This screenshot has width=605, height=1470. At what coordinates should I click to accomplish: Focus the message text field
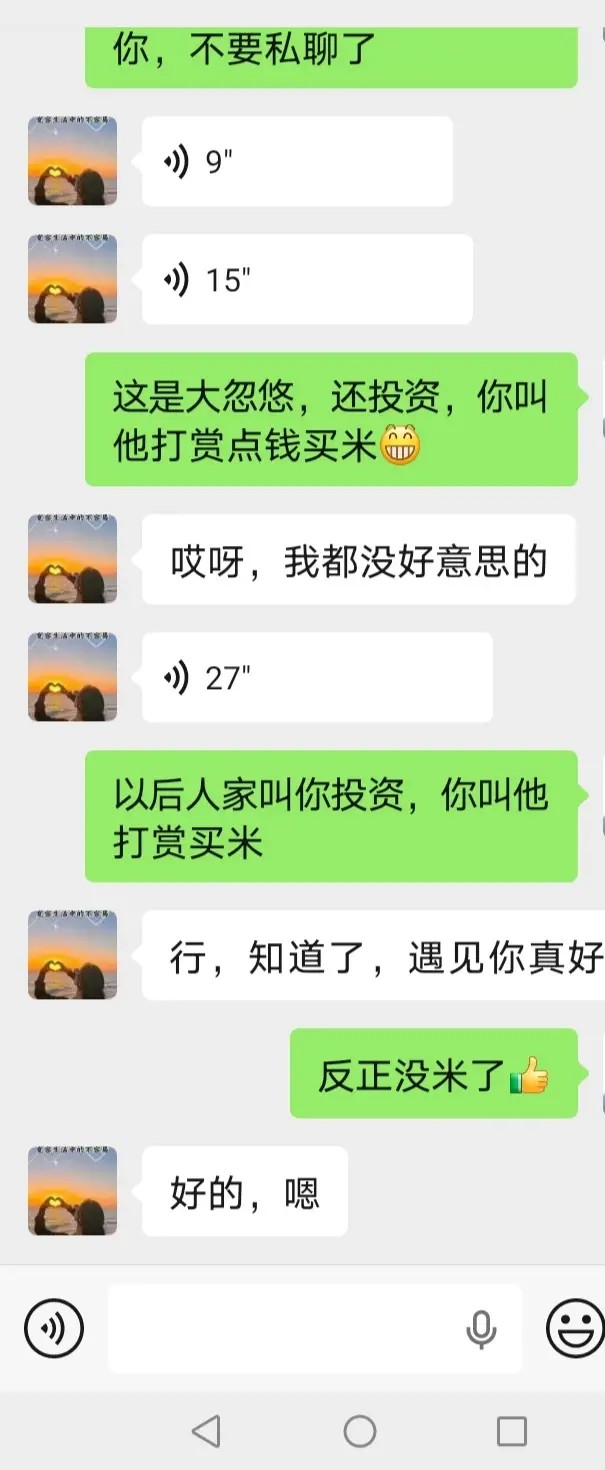pos(285,1329)
